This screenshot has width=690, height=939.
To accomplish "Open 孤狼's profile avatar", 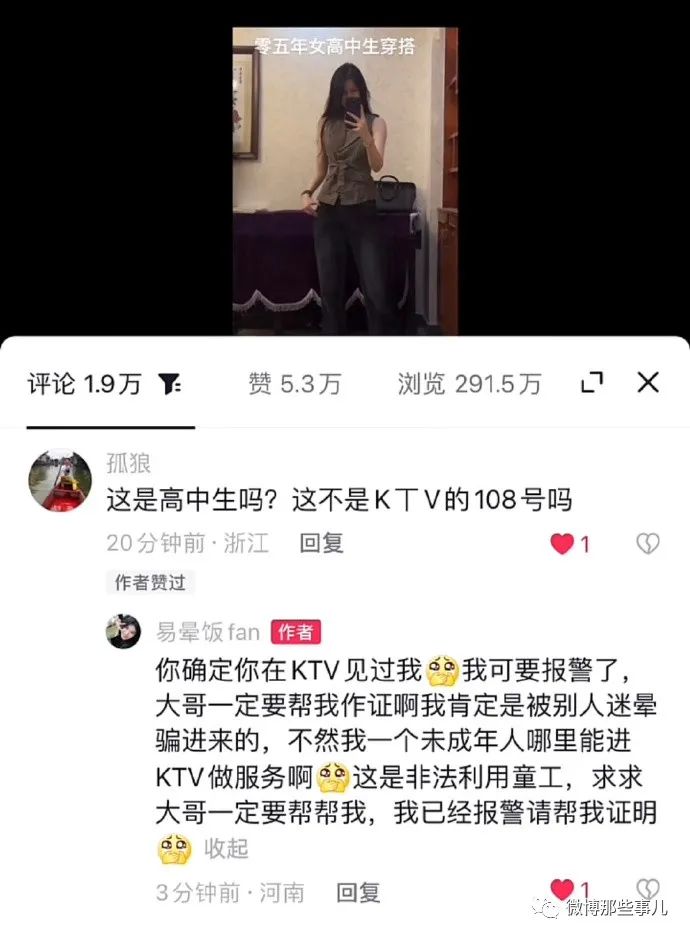I will coord(60,481).
